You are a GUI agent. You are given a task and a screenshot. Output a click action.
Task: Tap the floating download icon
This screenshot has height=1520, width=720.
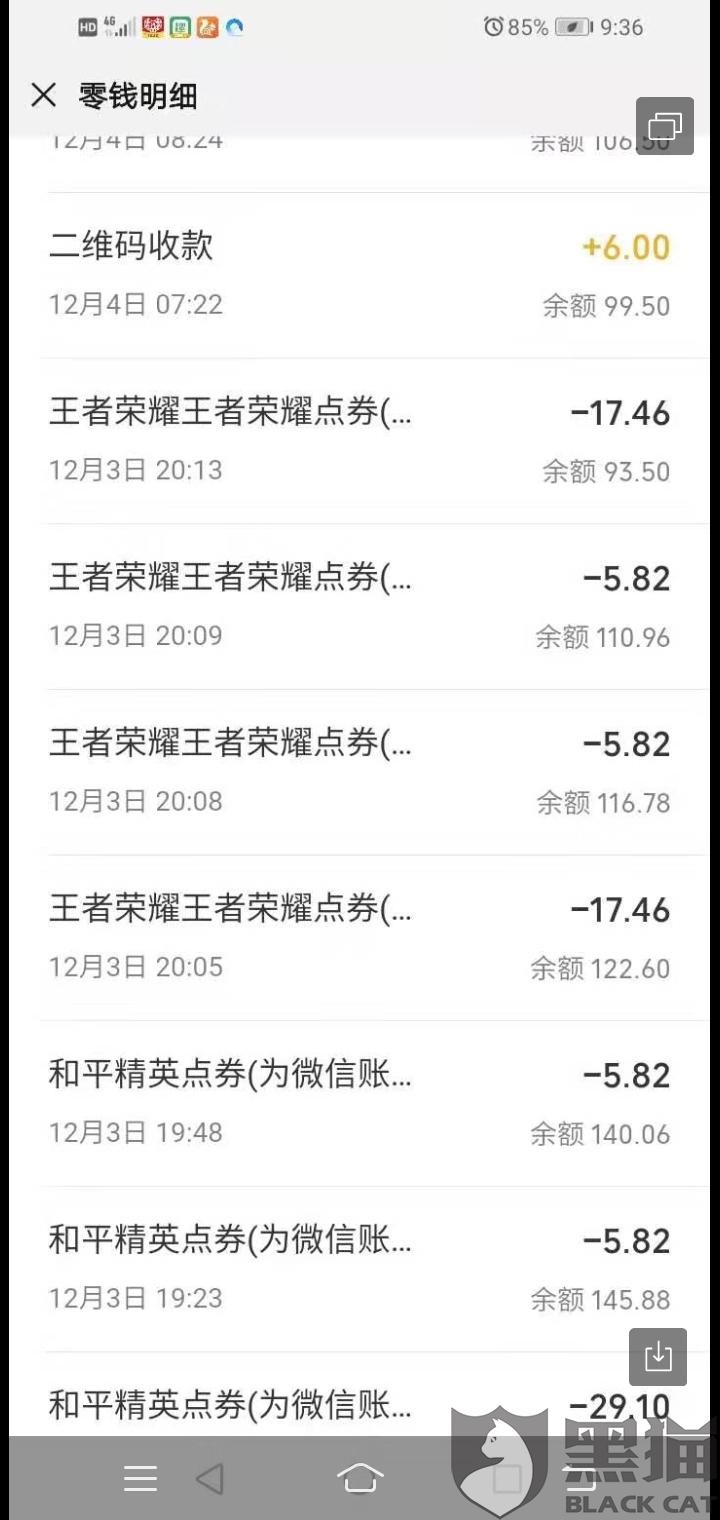[658, 1356]
